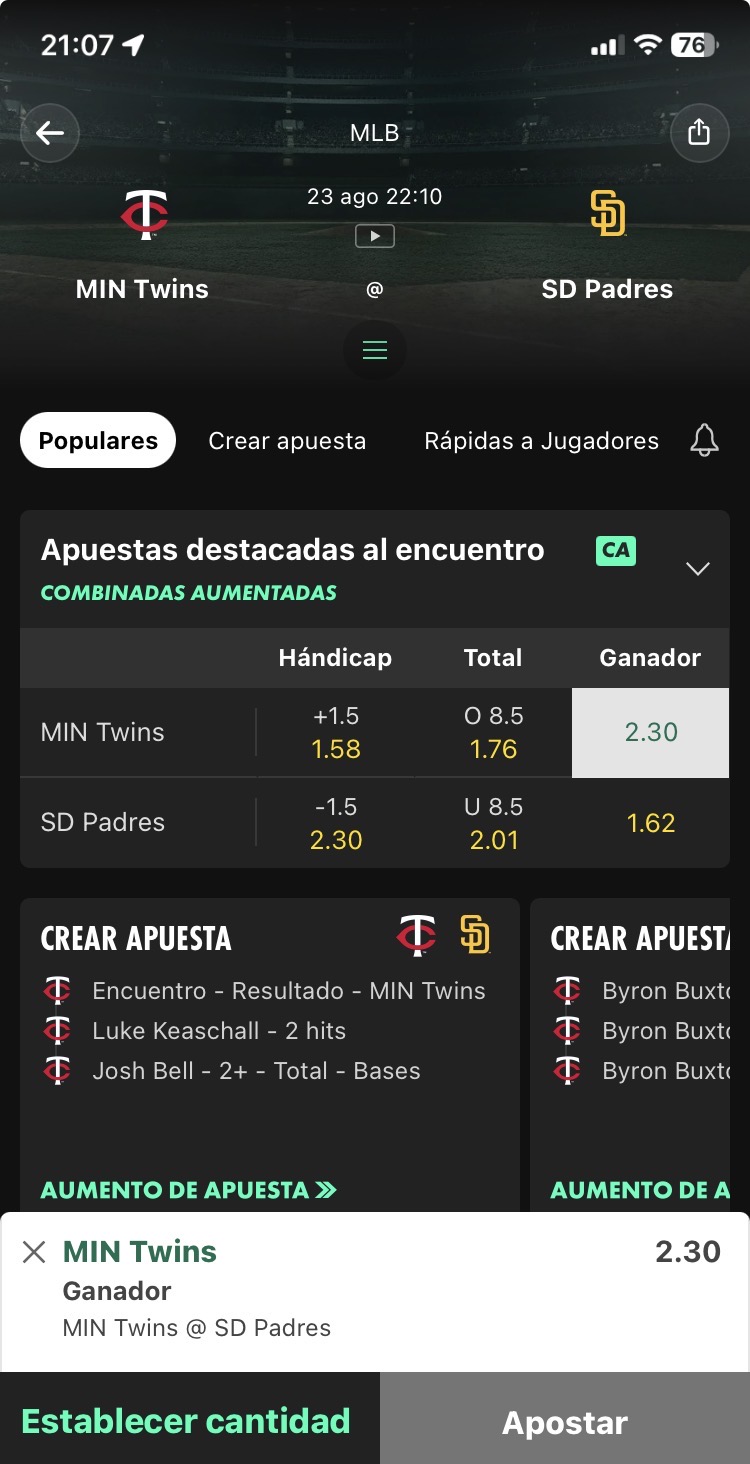
Task: Select SD Padres Ganador at 1.62
Action: 650,823
